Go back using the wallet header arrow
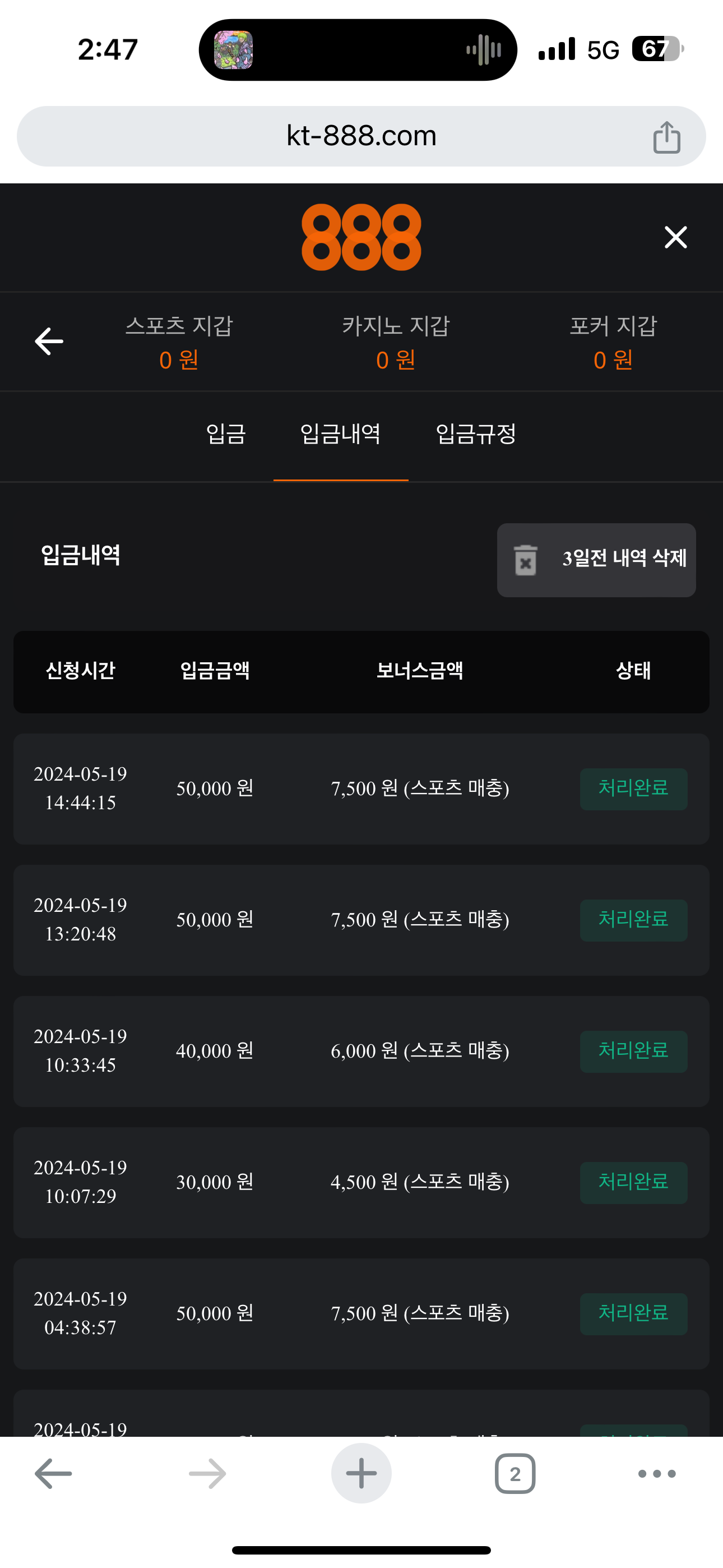Screen dimensions: 723x1568 (x=49, y=341)
